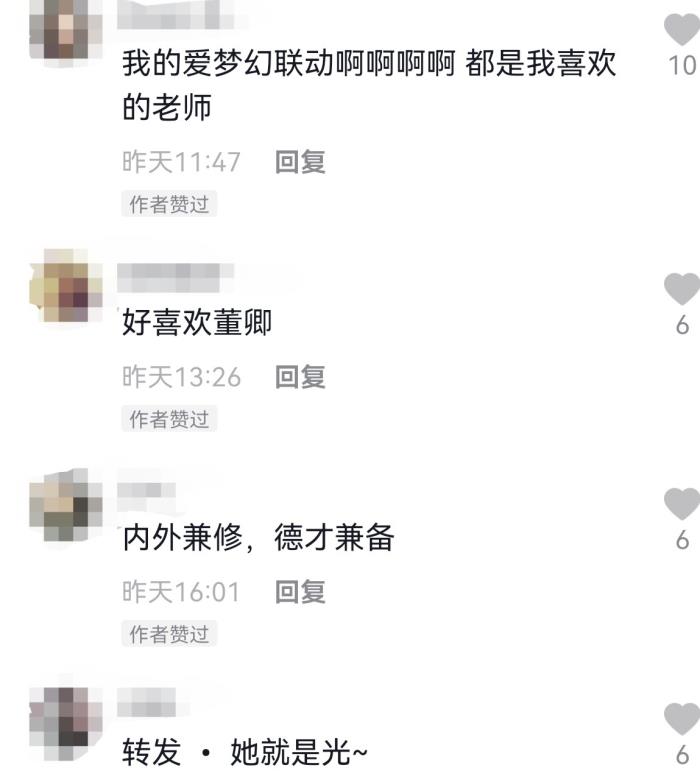Like the 她就是光 comment

(682, 718)
